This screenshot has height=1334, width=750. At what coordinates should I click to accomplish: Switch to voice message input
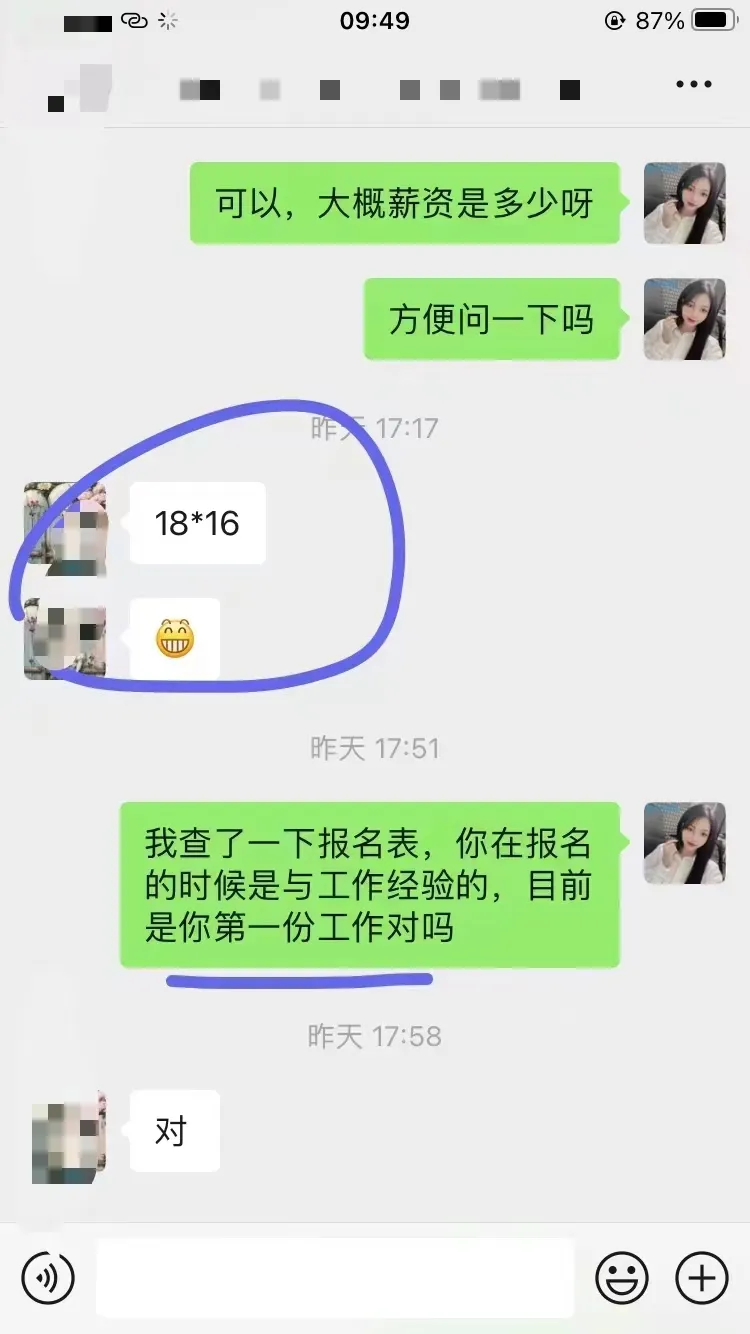point(48,1277)
